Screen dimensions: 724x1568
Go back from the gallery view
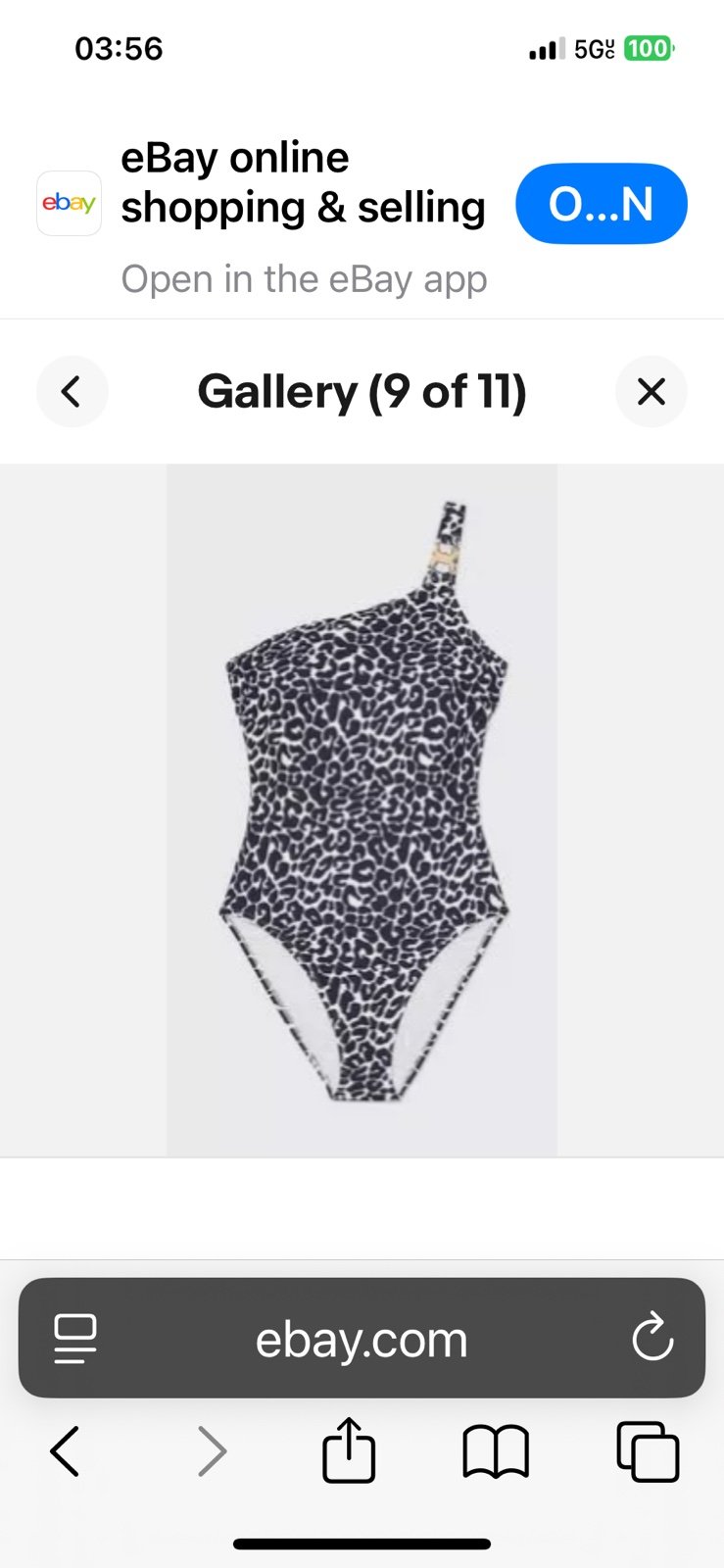(72, 392)
